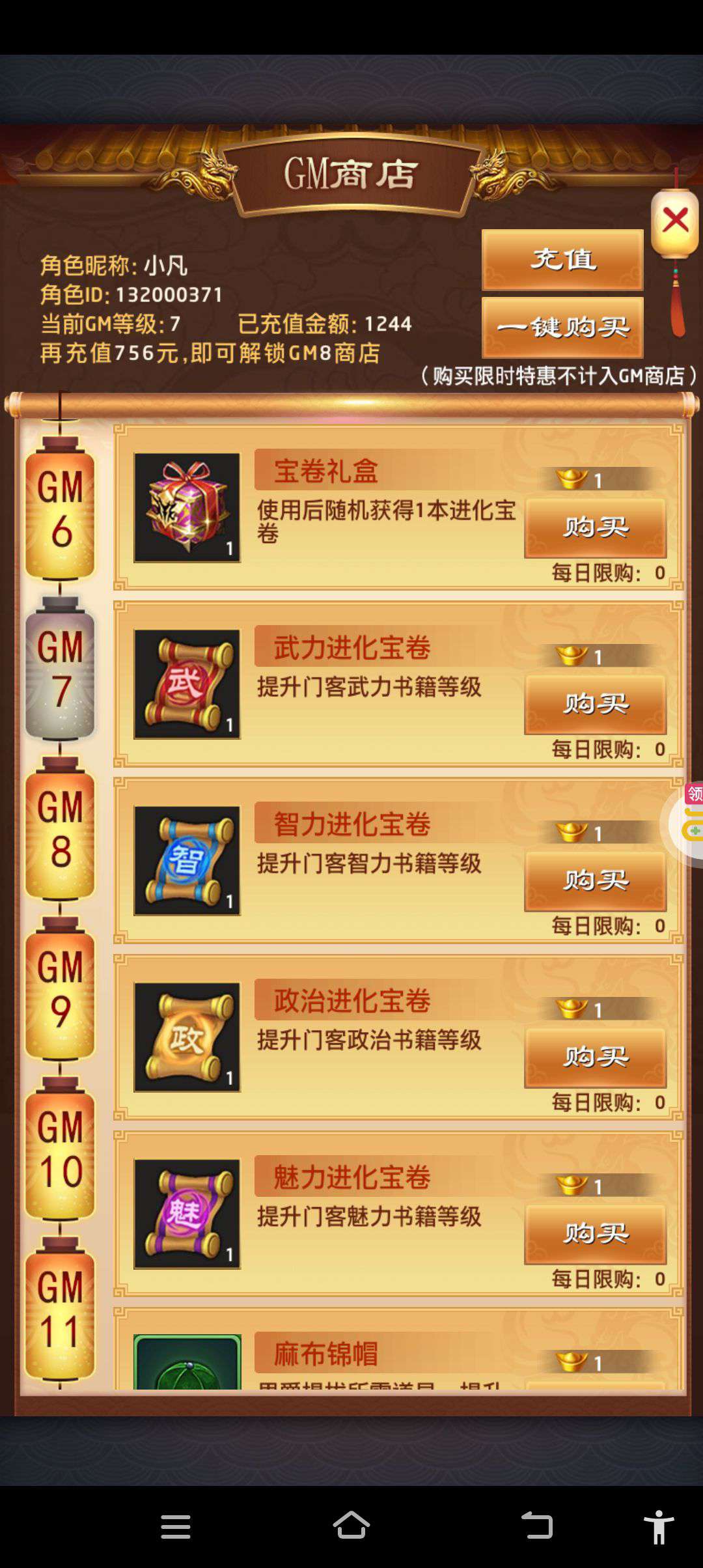
Task: Buy the 智力进化宝卷 scroll
Action: [x=596, y=881]
